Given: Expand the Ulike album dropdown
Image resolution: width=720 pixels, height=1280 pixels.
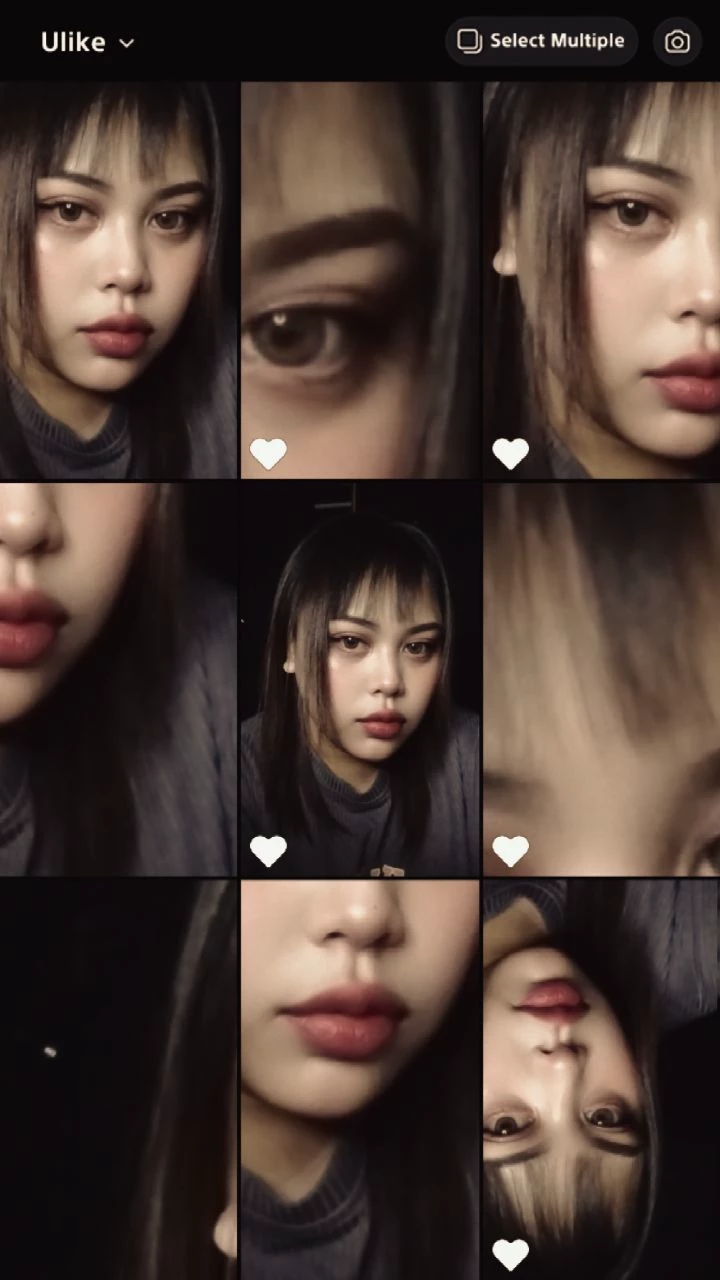Looking at the screenshot, I should pyautogui.click(x=88, y=42).
